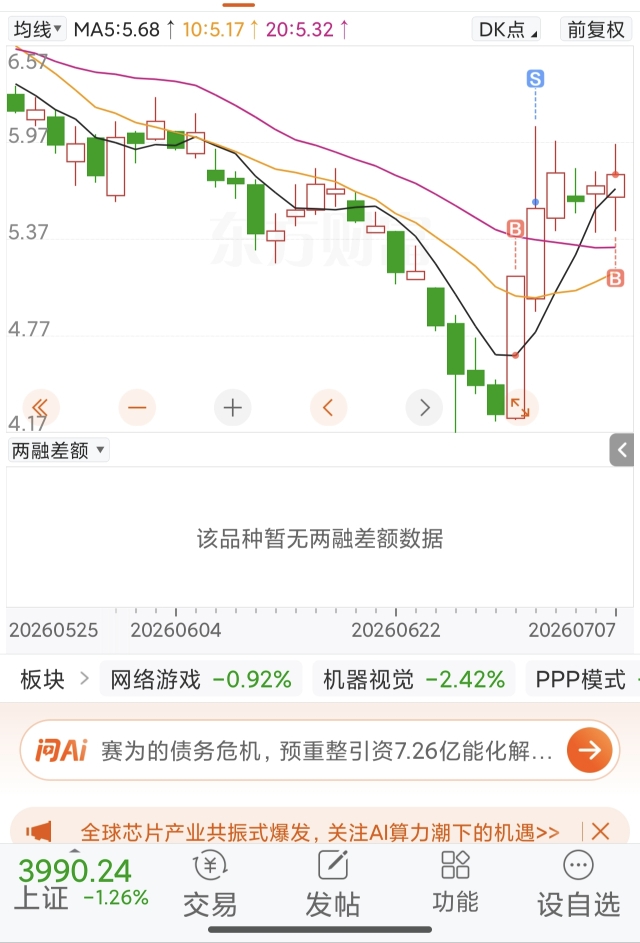Image resolution: width=640 pixels, height=943 pixels.
Task: Open the DK点 selector
Action: (506, 29)
